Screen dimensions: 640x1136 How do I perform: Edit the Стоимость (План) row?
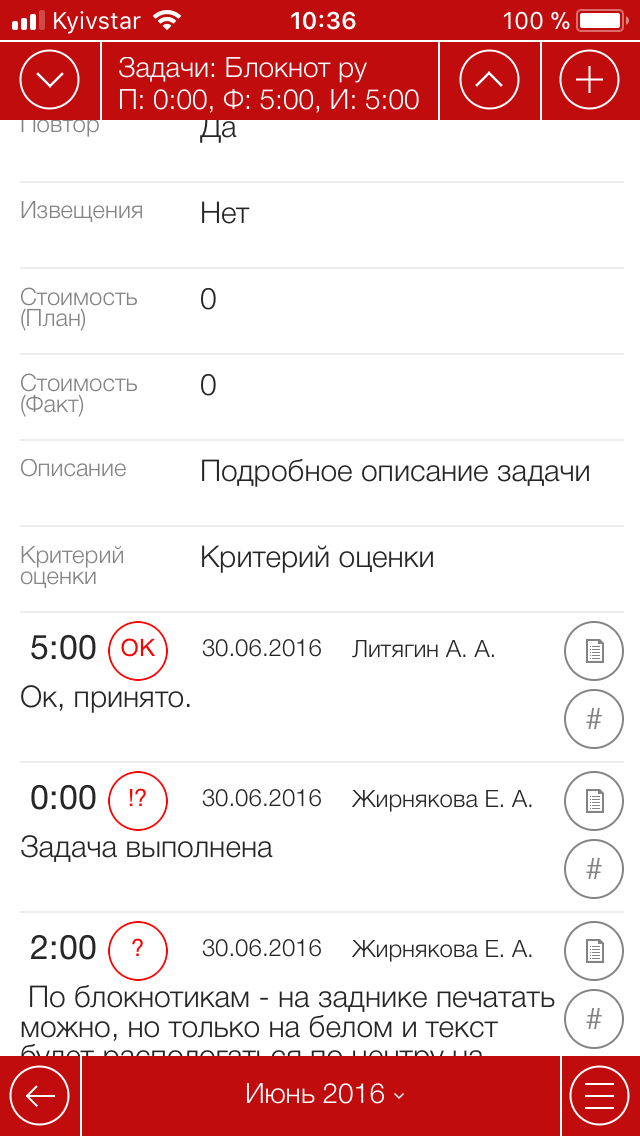[321, 311]
